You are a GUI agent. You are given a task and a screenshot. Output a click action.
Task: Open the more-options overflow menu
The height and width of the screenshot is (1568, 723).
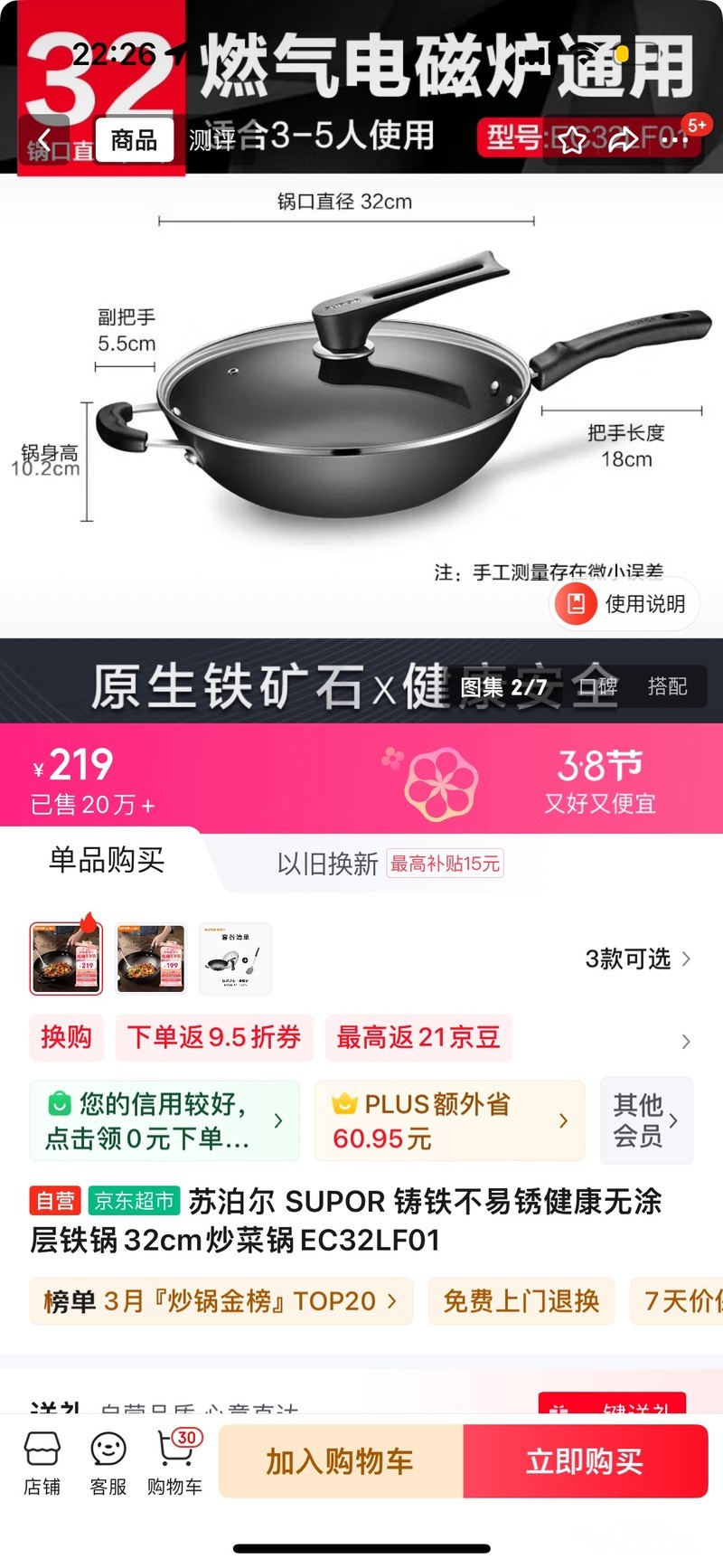click(x=674, y=140)
